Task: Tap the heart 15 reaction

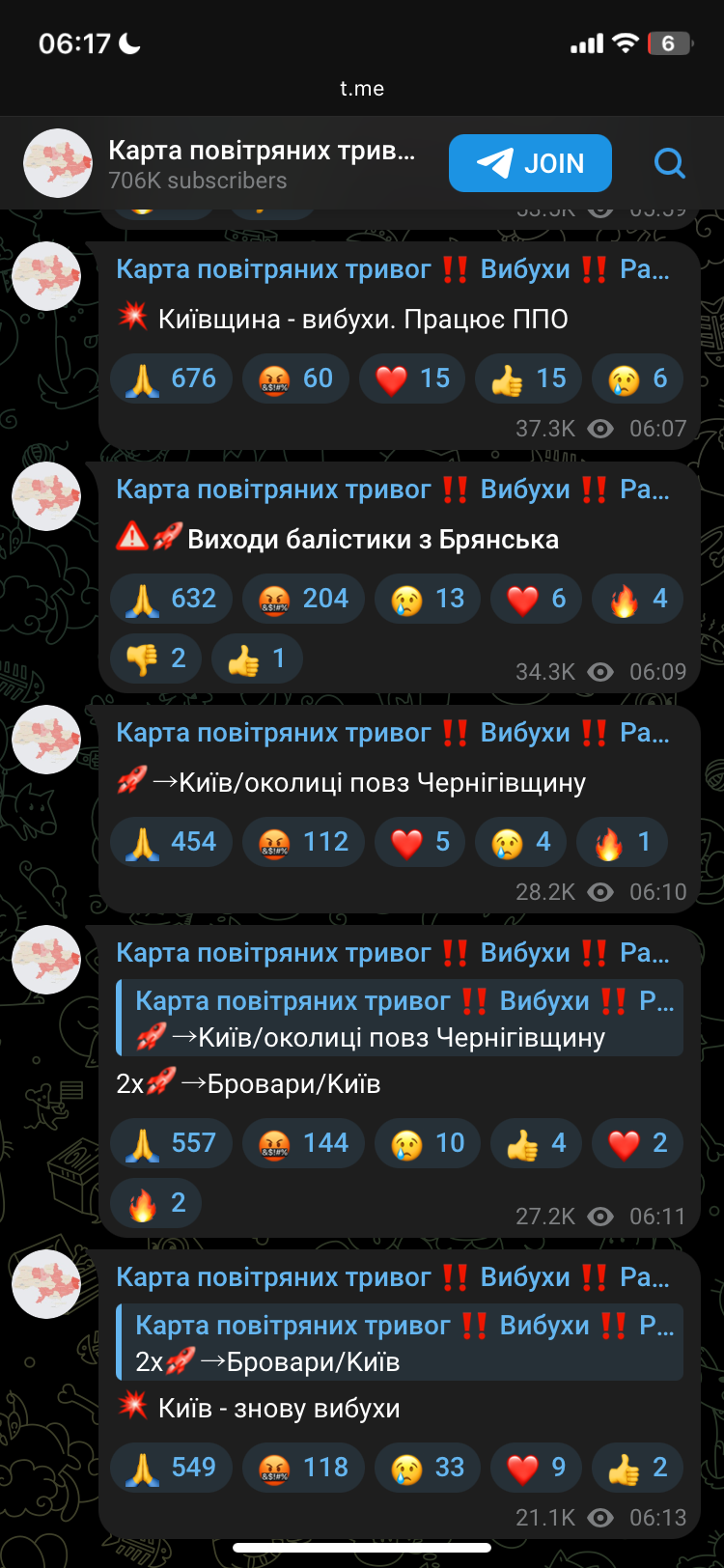Action: 412,378
